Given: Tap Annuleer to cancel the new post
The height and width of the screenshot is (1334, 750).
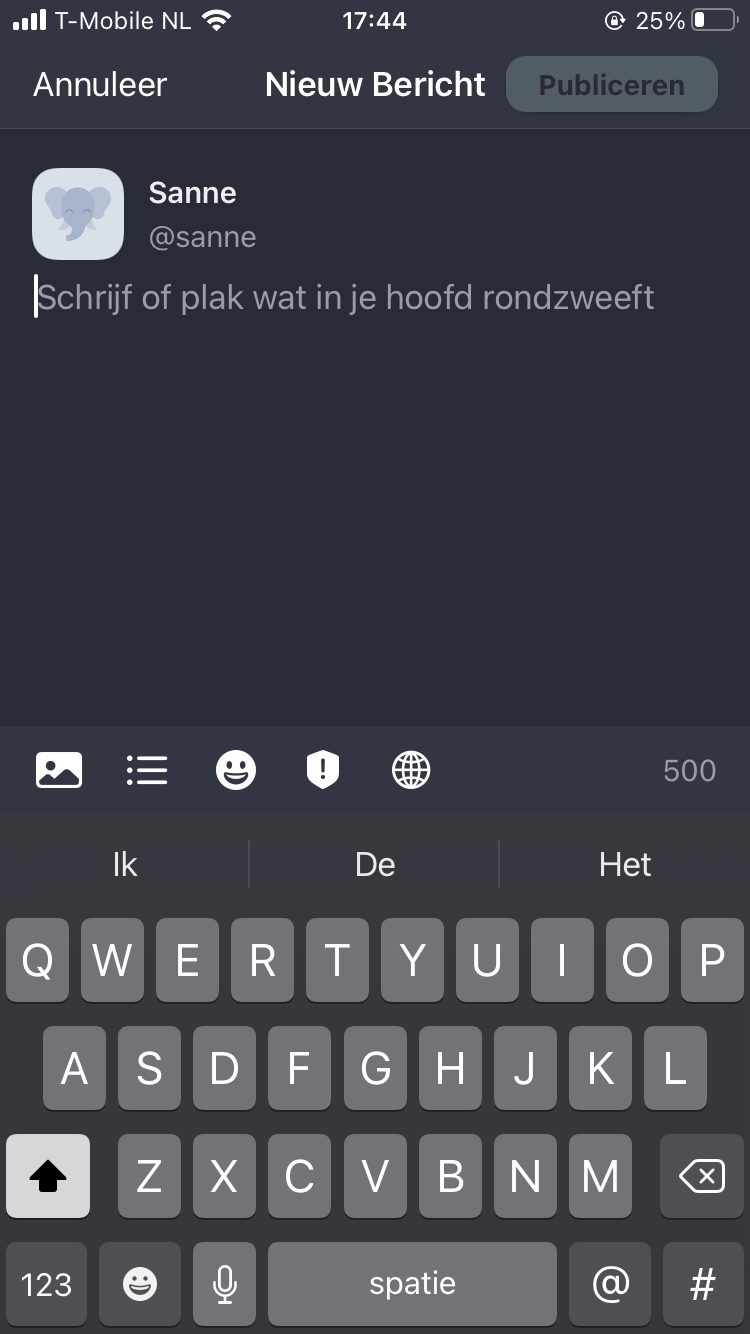Looking at the screenshot, I should pyautogui.click(x=100, y=85).
